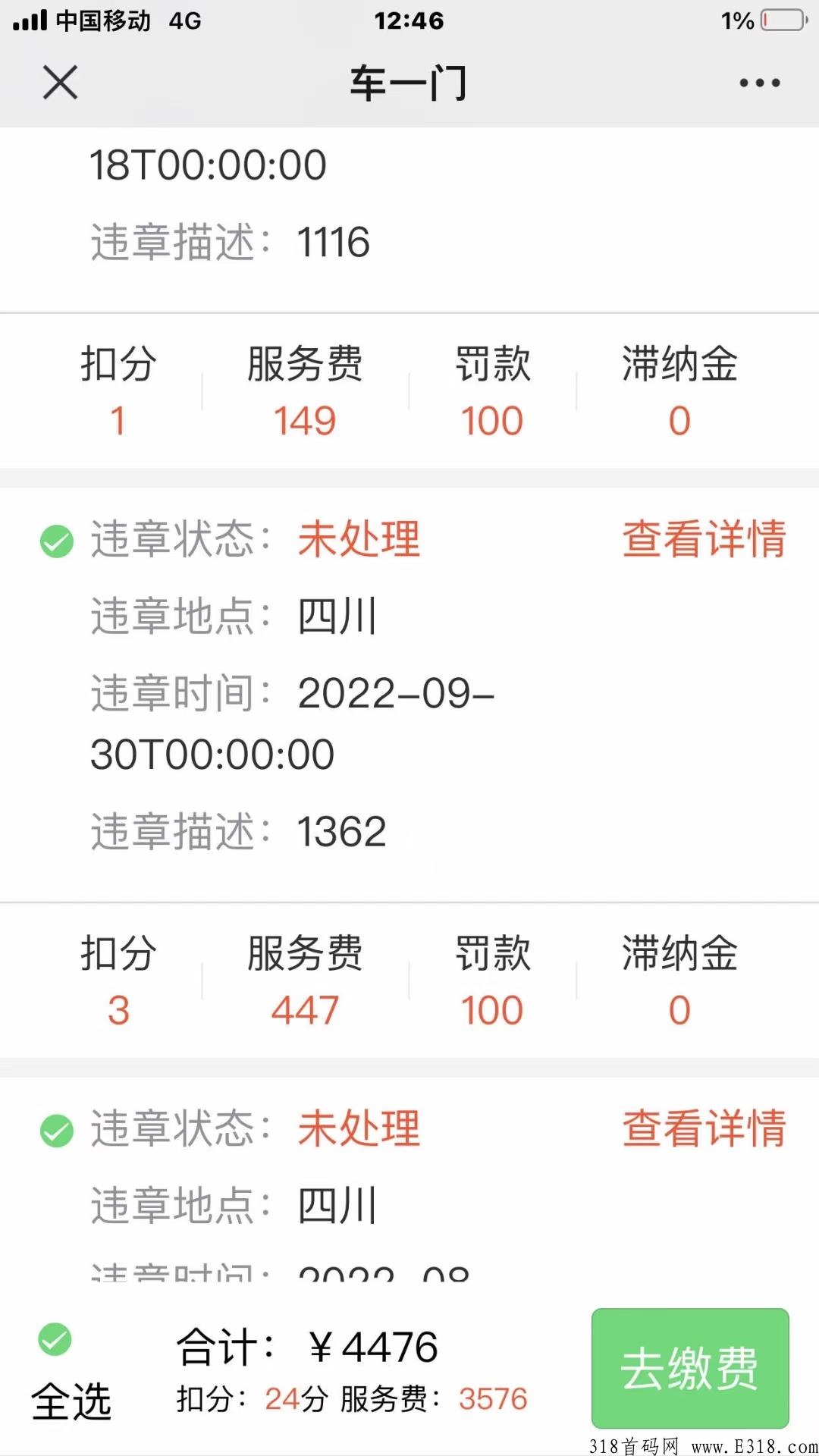Image resolution: width=819 pixels, height=1456 pixels.
Task: Tap 去缴费 to pay fines
Action: (690, 1367)
